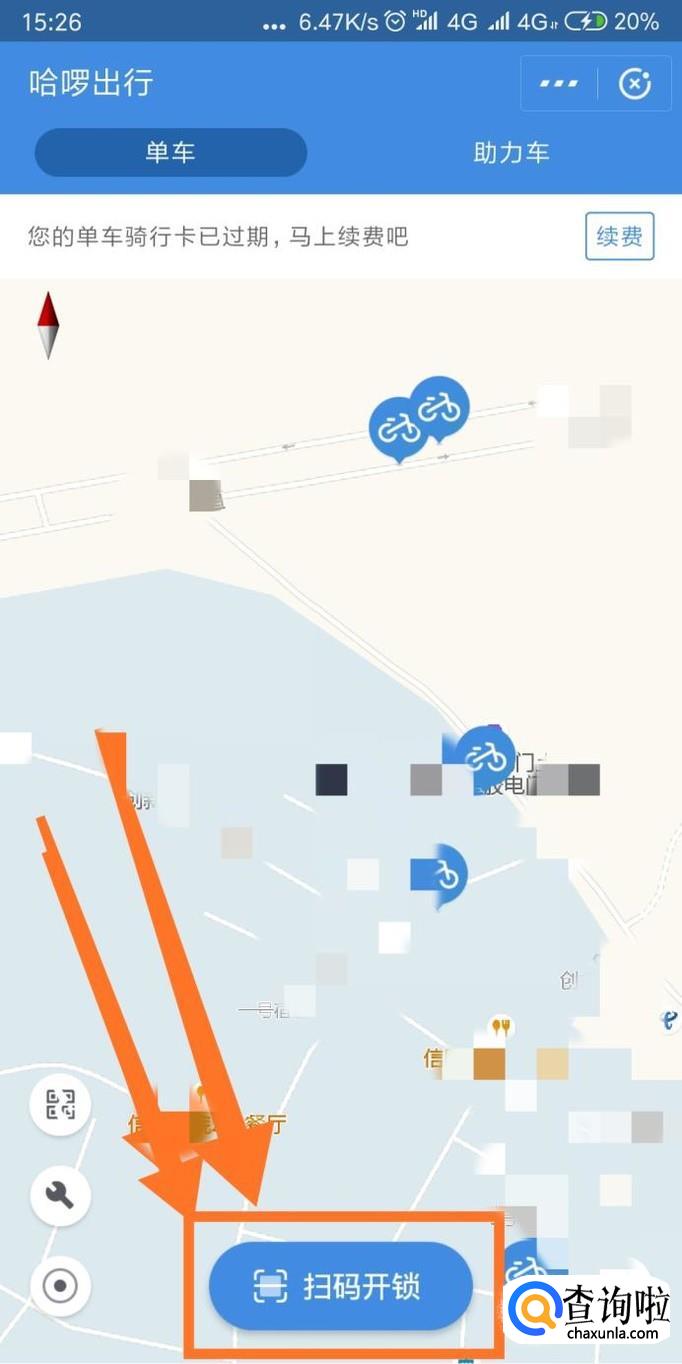Screen dimensions: 682x1364
Task: Tap 续费 to renew the riding card
Action: pos(619,237)
